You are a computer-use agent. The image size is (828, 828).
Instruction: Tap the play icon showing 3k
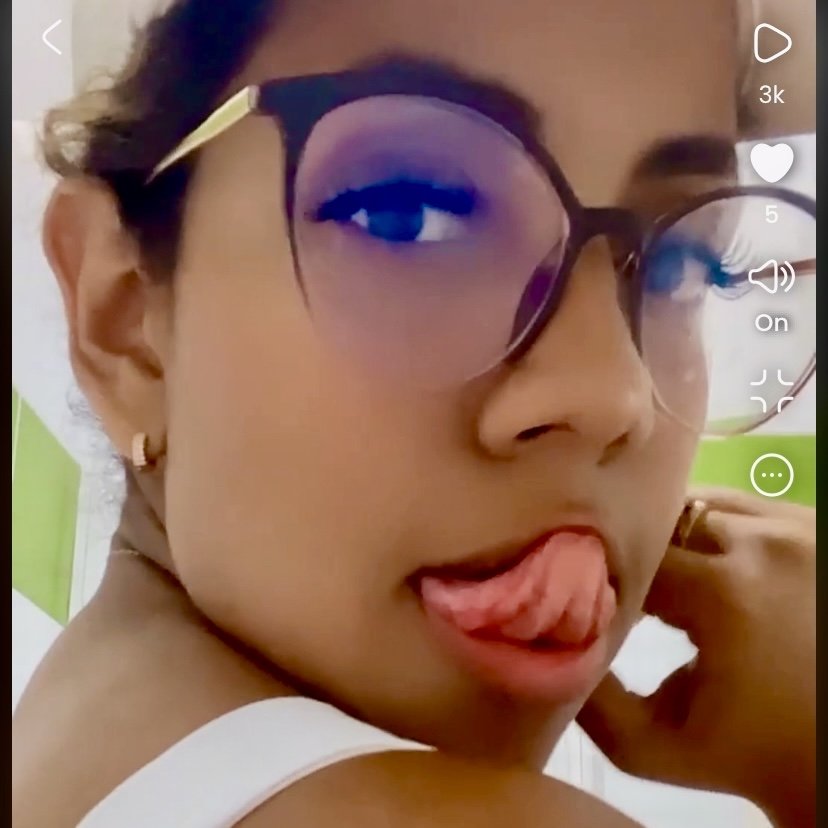[x=771, y=44]
